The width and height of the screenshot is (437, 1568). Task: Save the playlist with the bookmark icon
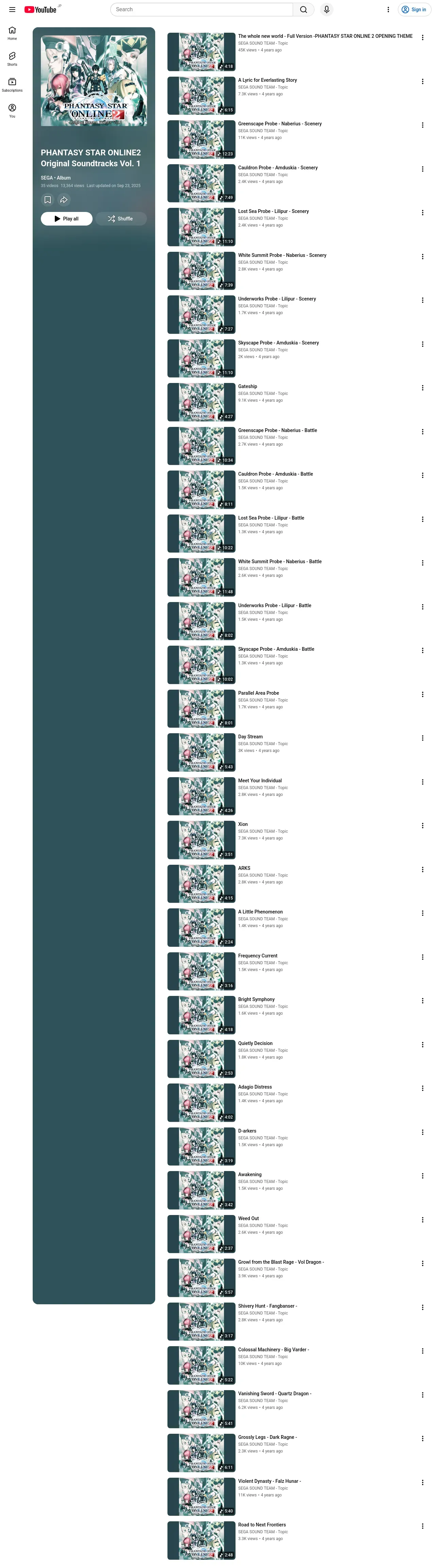pyautogui.click(x=47, y=200)
